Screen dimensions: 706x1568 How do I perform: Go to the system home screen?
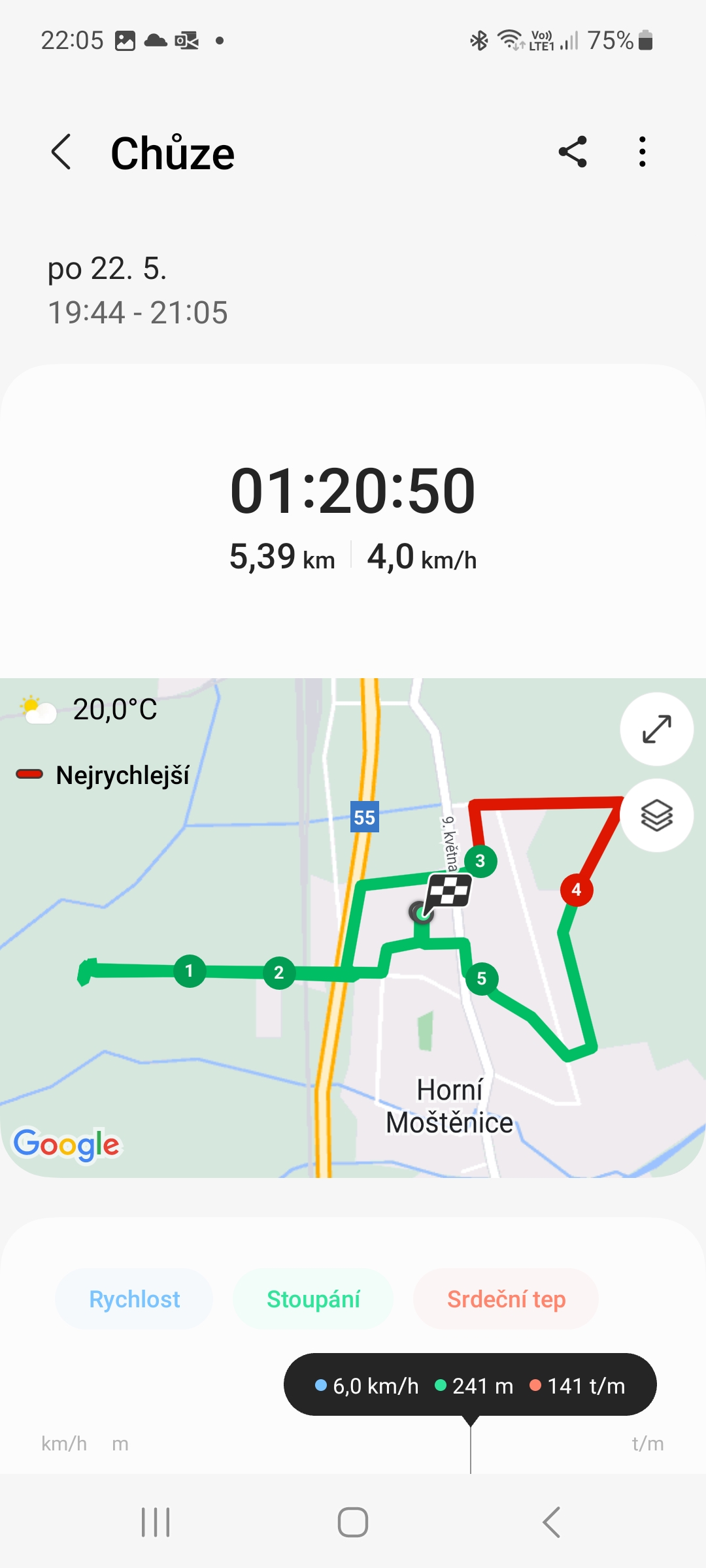coord(353,1522)
